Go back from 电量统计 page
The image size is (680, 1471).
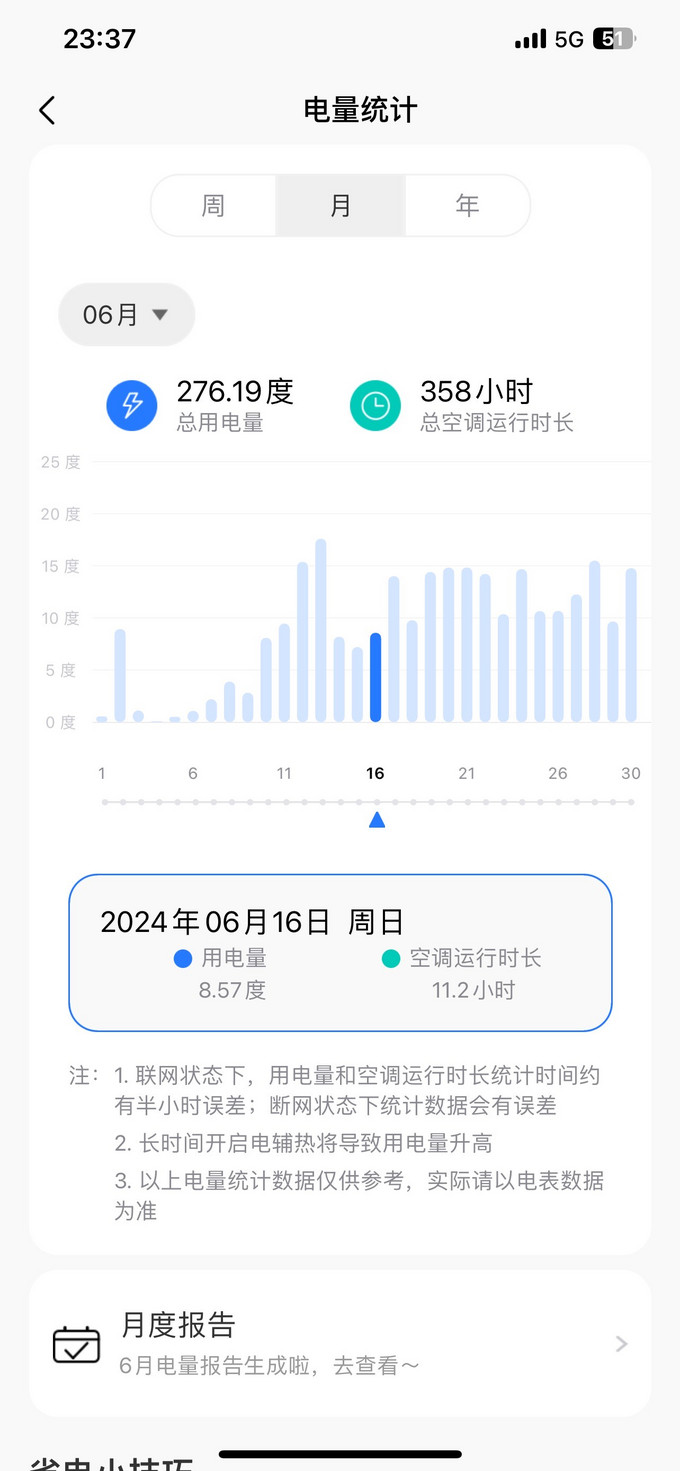[47, 110]
